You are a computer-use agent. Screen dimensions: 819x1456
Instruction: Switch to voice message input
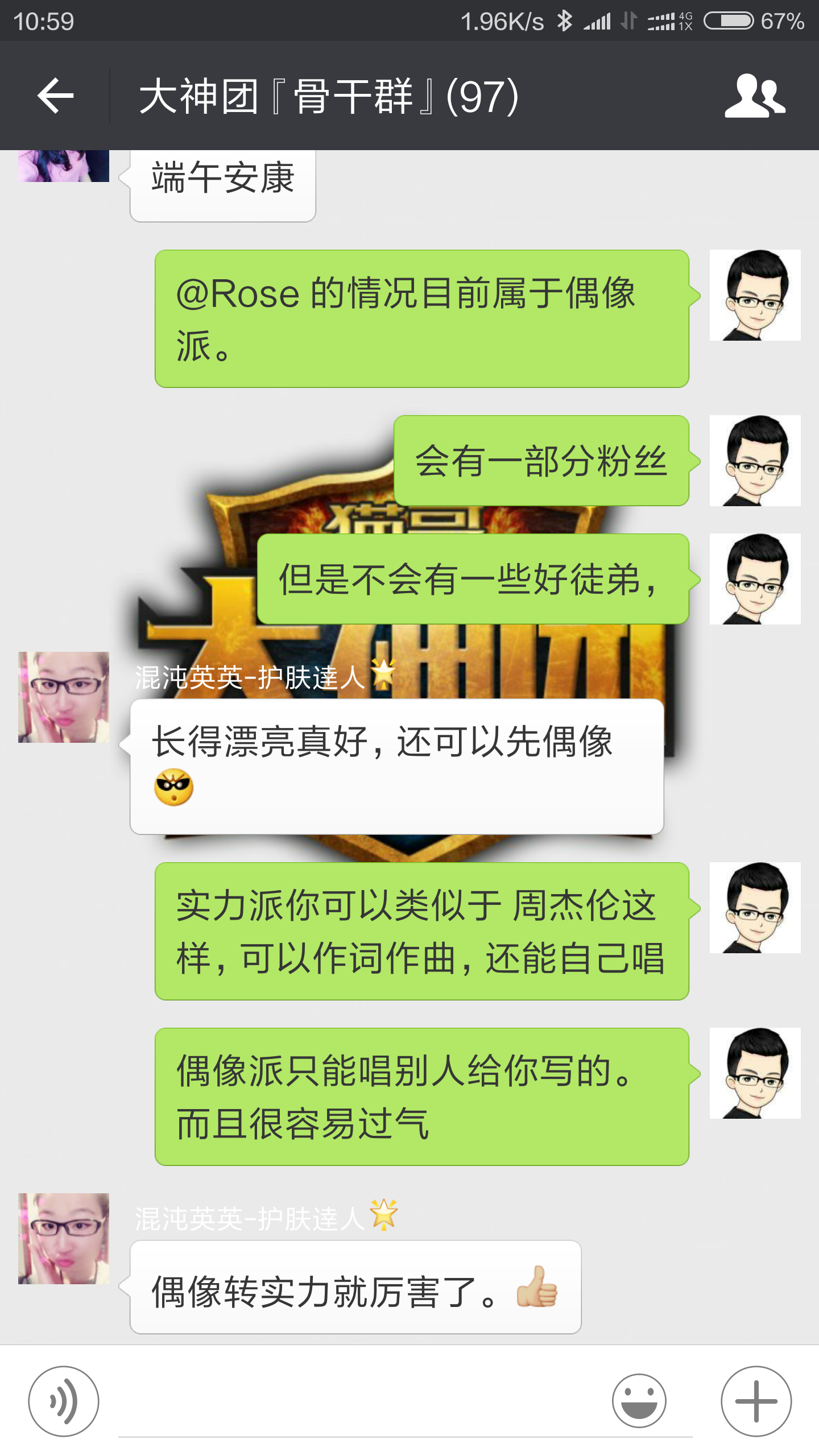point(64,1401)
